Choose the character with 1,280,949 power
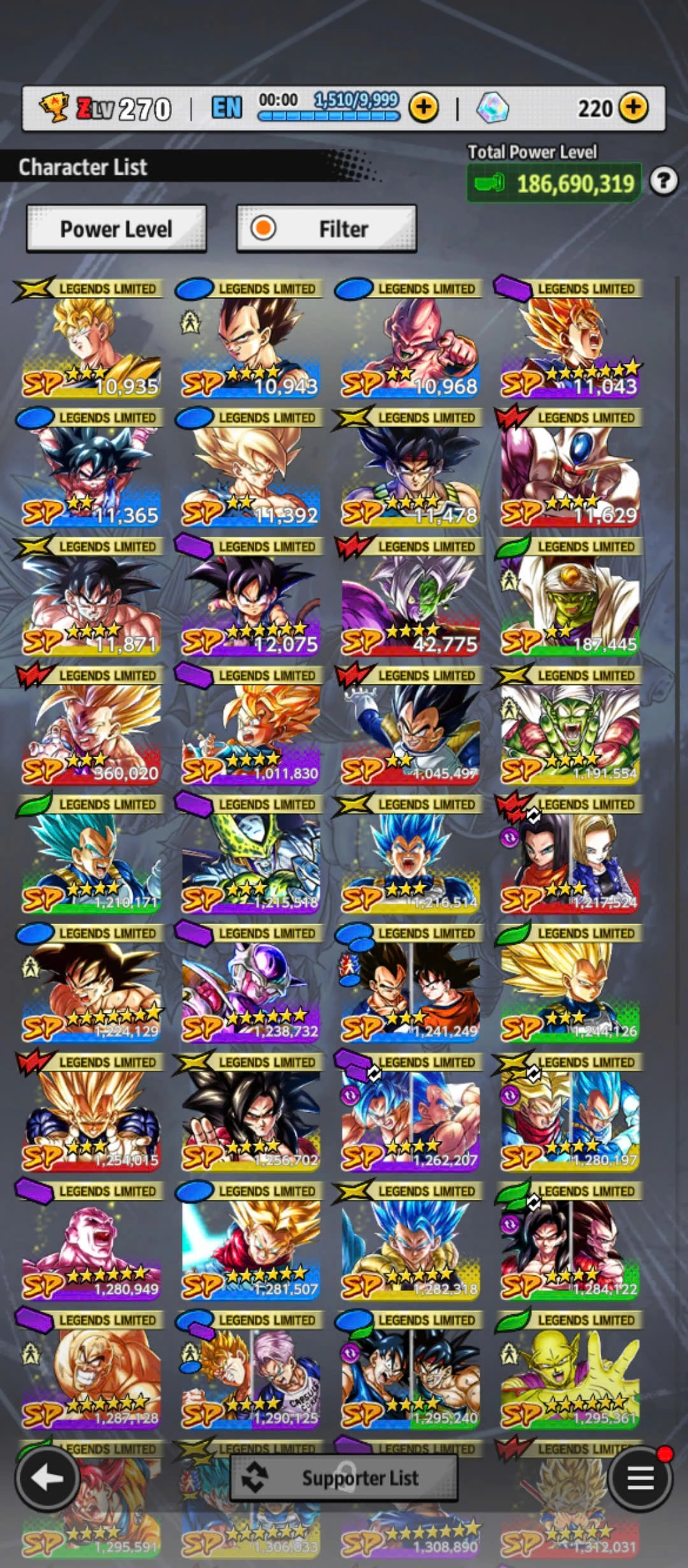This screenshot has height=1568, width=688. coord(91,1244)
